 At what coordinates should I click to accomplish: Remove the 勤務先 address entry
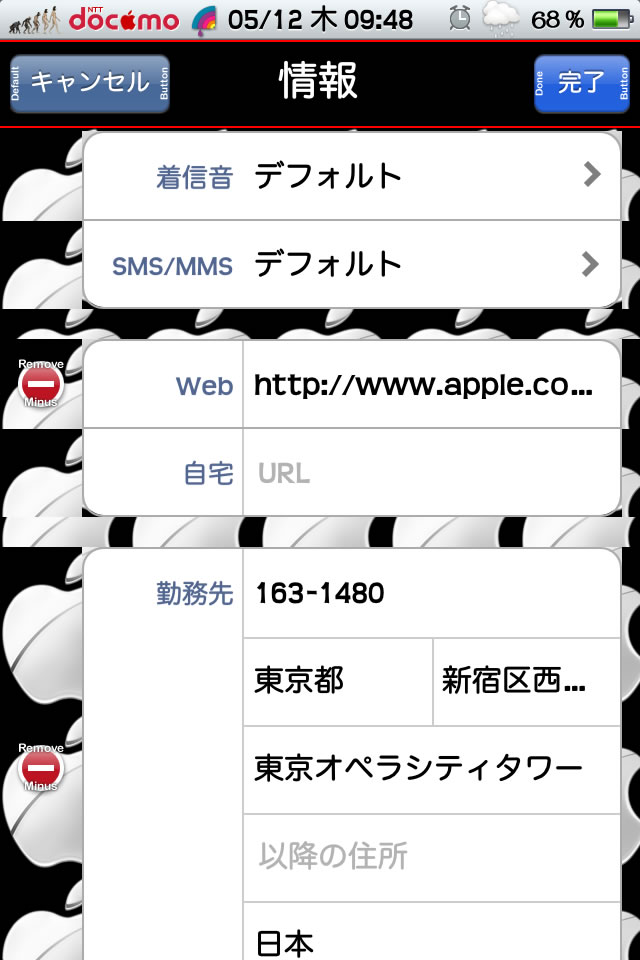tap(41, 768)
